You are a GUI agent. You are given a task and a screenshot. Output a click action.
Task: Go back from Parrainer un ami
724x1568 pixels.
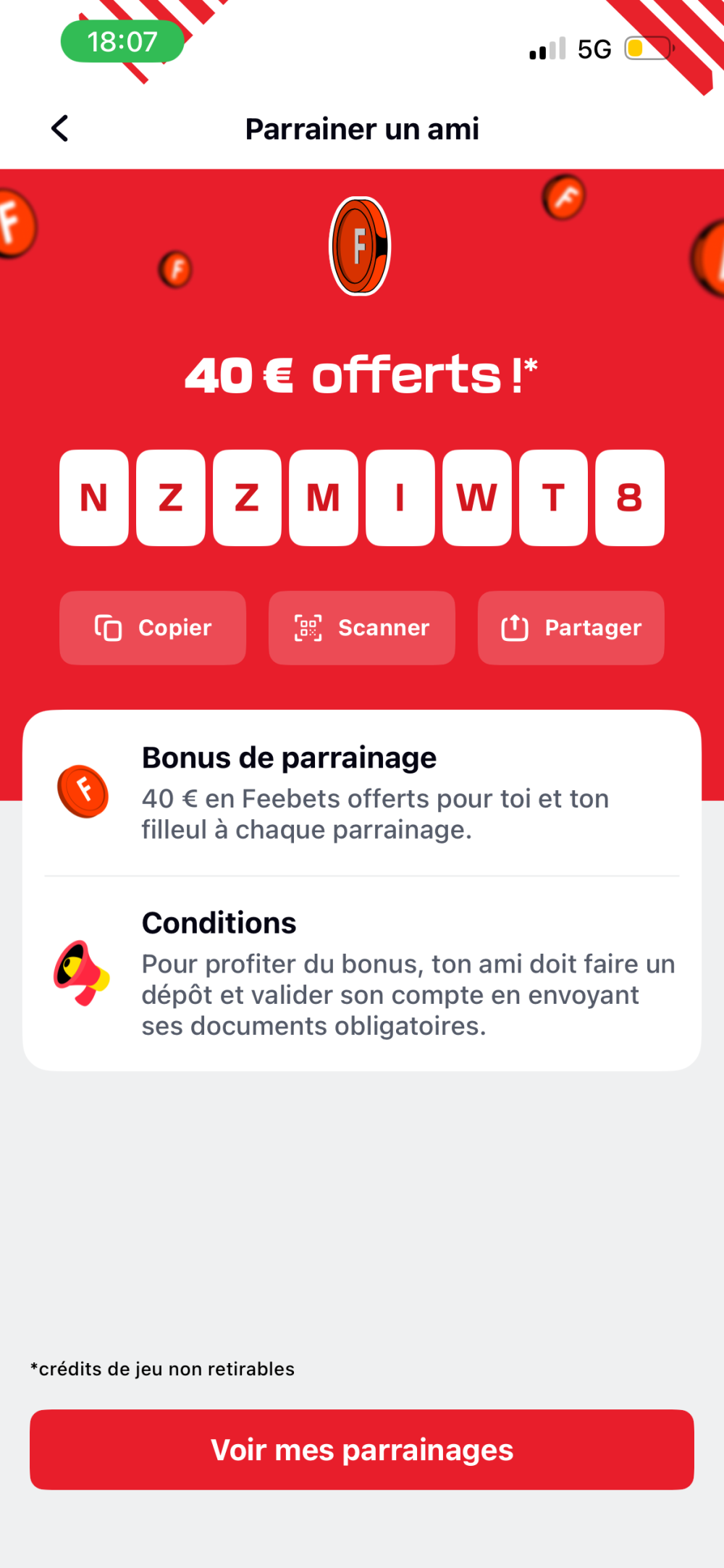60,129
